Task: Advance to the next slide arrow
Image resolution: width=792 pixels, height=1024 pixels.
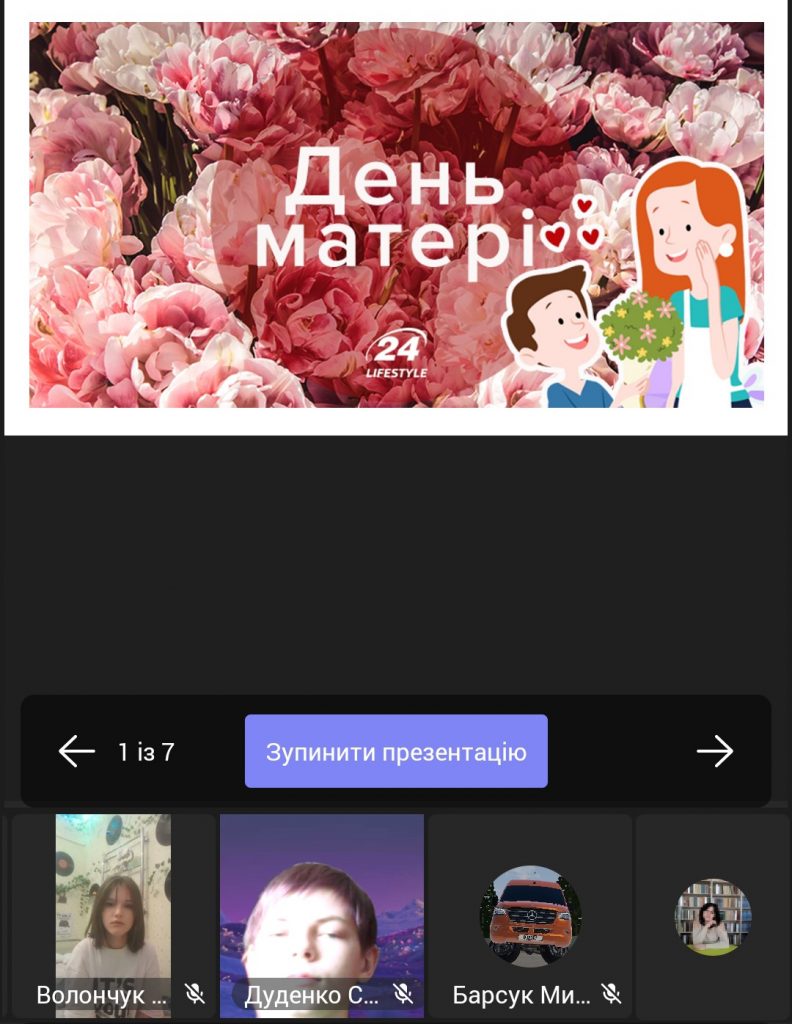Action: tap(715, 751)
